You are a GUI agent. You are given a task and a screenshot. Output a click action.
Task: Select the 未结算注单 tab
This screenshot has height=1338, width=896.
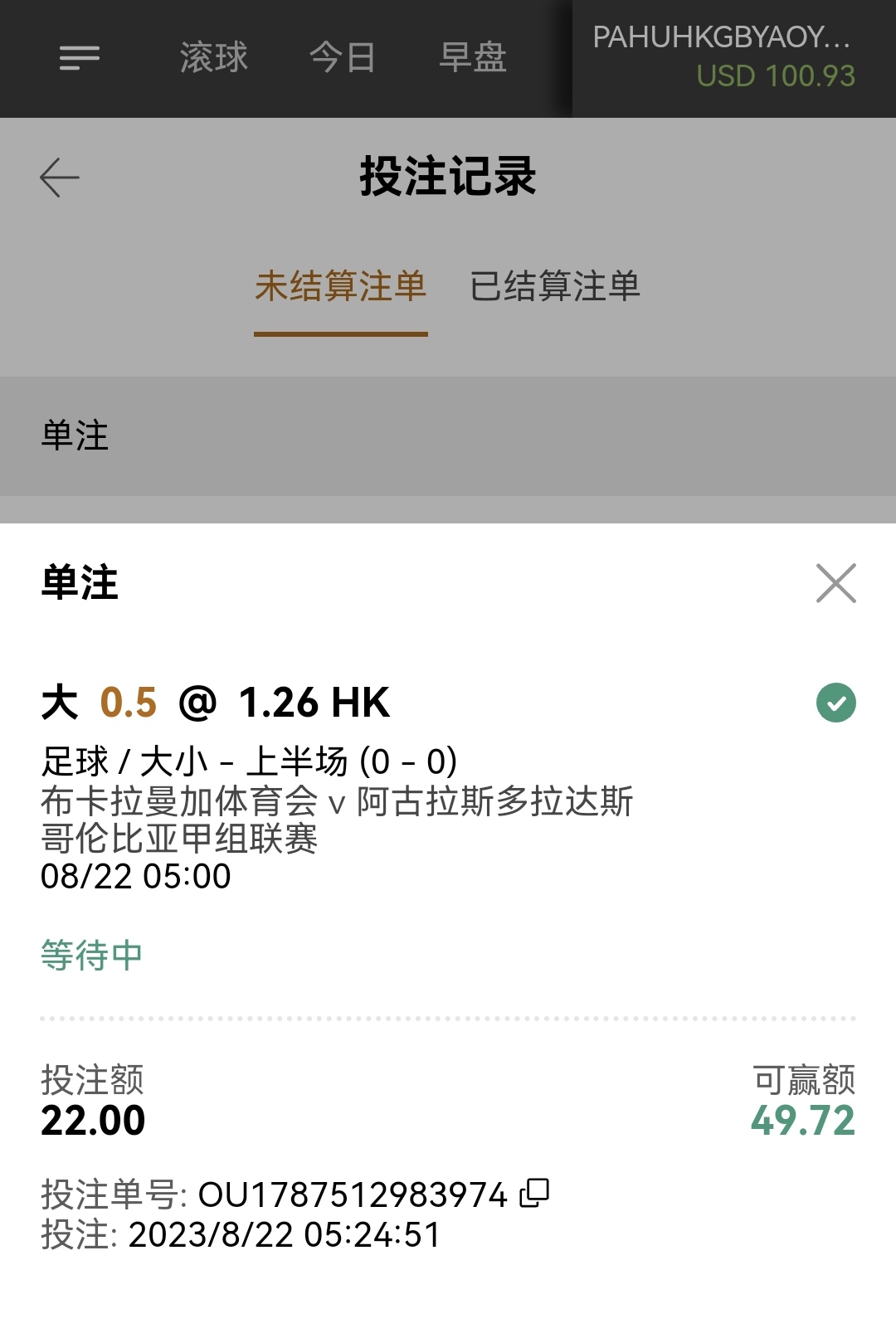(x=340, y=287)
